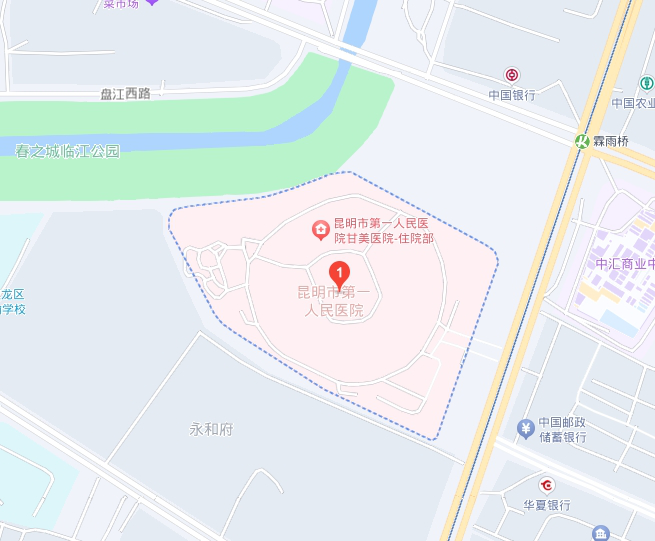Open the 中国银行 bank POI
The width and height of the screenshot is (655, 541).
512,75
